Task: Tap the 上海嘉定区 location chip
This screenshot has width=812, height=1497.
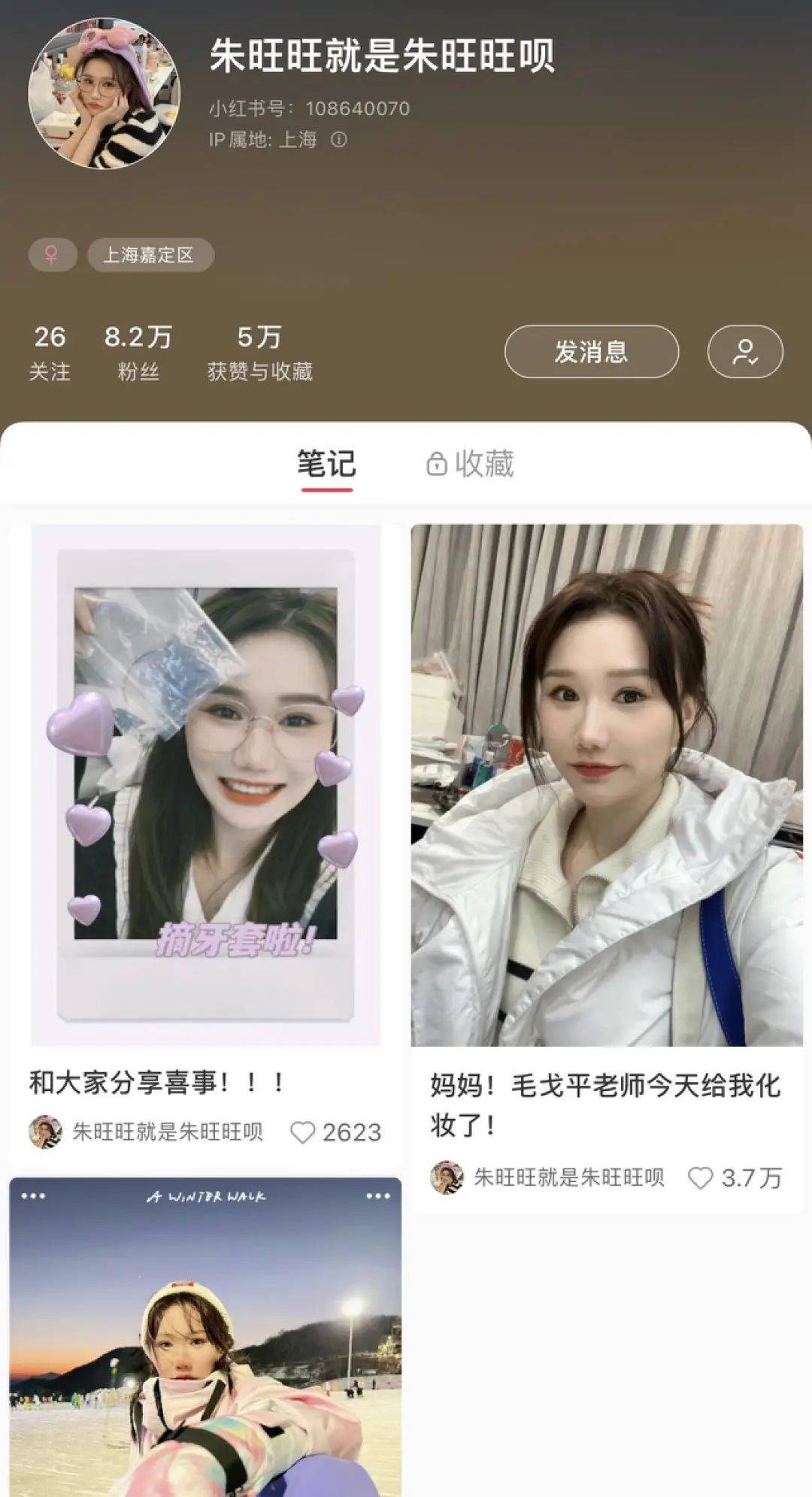Action: pos(149,255)
